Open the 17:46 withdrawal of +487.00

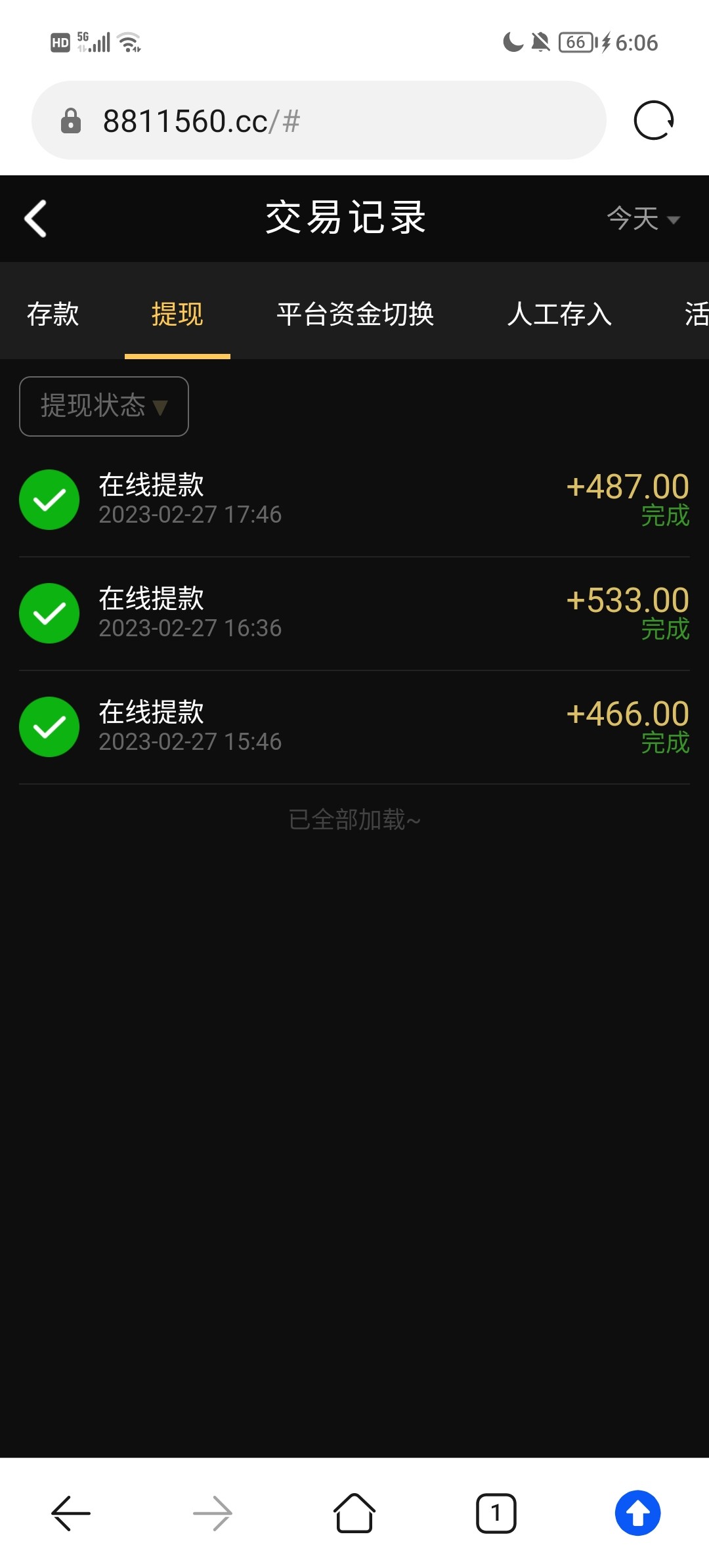point(354,500)
